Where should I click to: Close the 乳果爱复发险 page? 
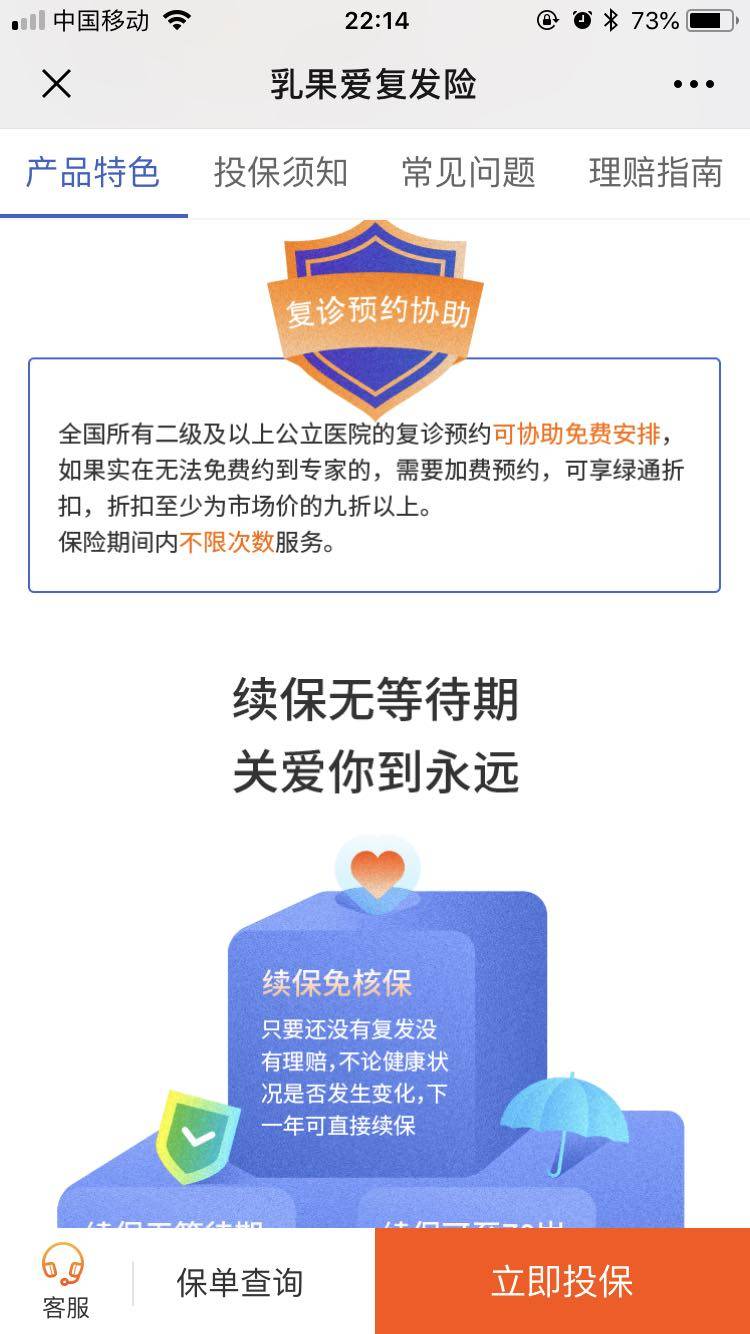click(x=57, y=85)
